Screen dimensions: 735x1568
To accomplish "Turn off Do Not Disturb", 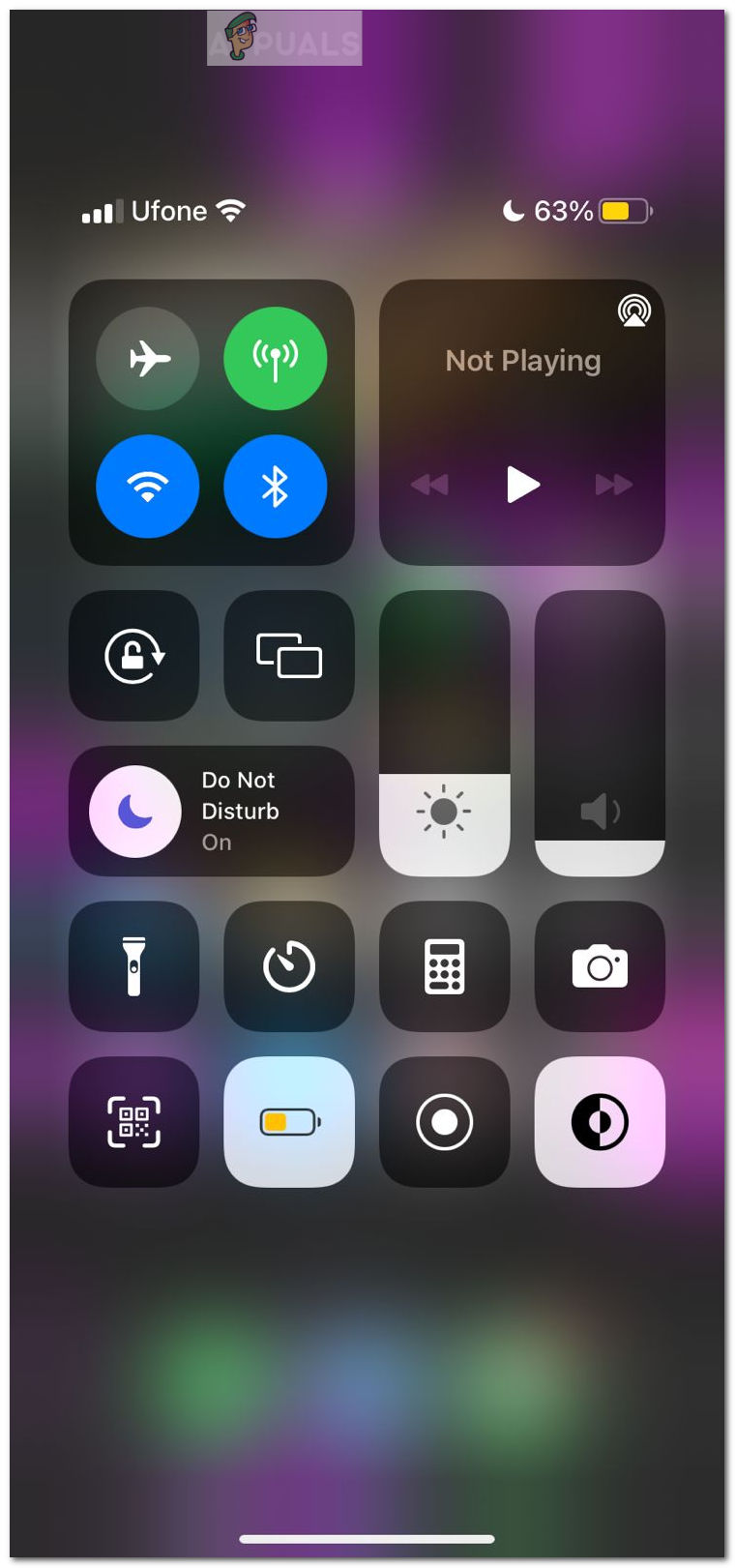I will tap(135, 812).
